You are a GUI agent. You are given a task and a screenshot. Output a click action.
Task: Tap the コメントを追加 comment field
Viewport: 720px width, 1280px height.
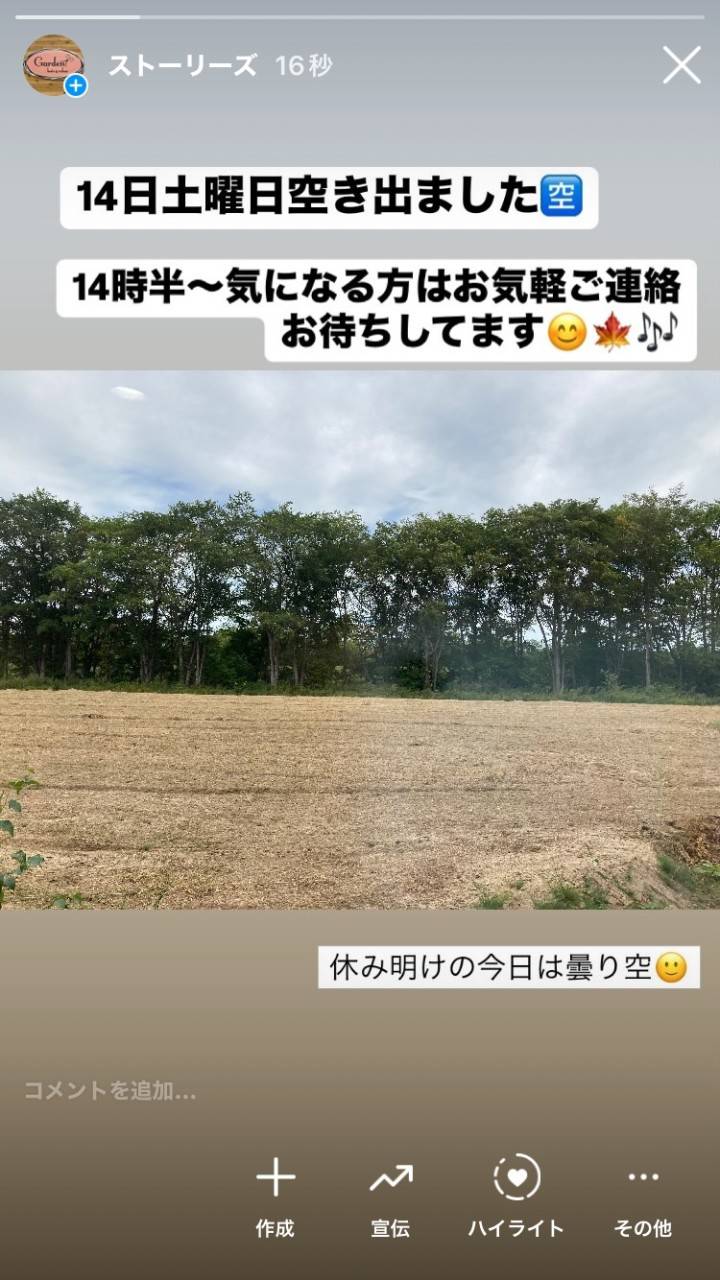(x=110, y=1091)
